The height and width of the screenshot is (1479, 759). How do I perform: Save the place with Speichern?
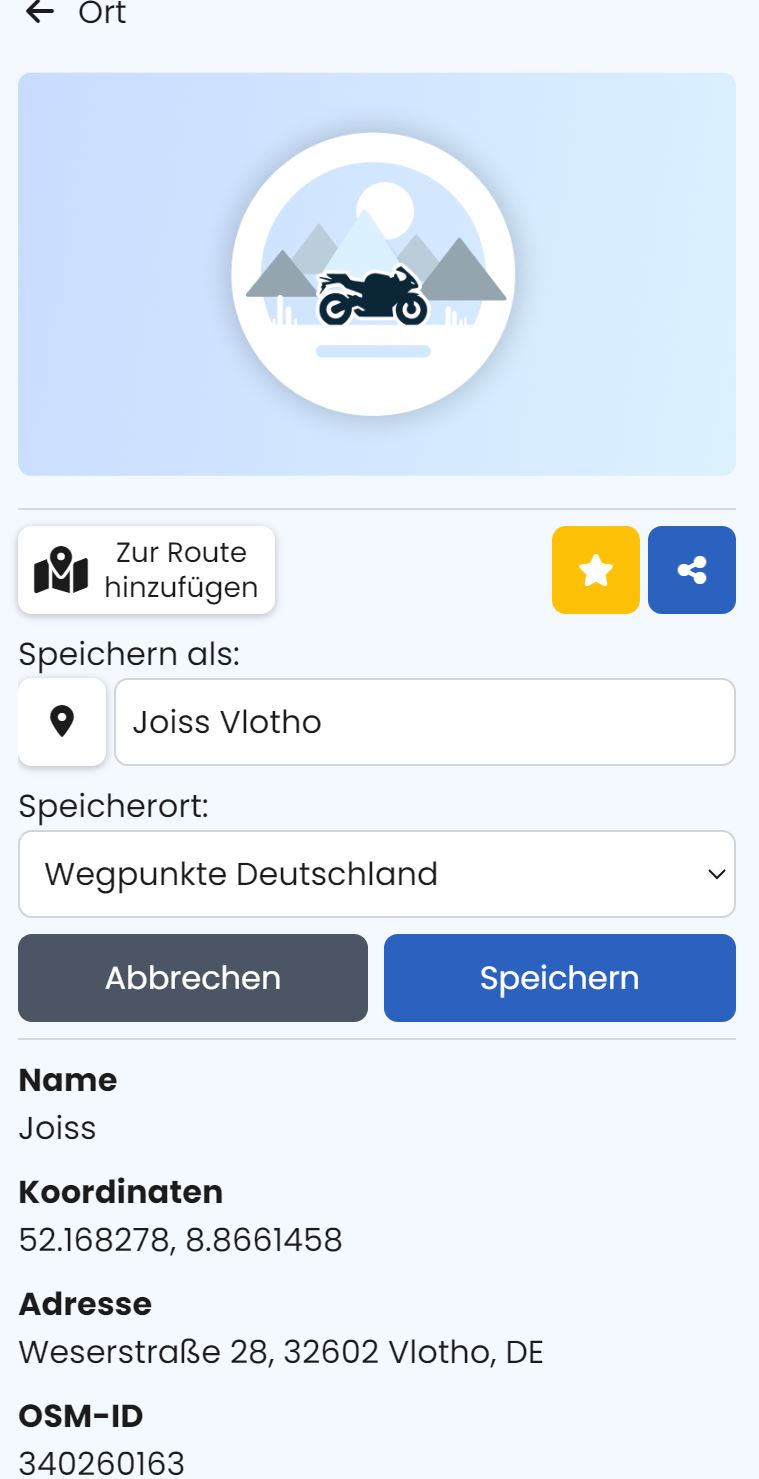(560, 978)
